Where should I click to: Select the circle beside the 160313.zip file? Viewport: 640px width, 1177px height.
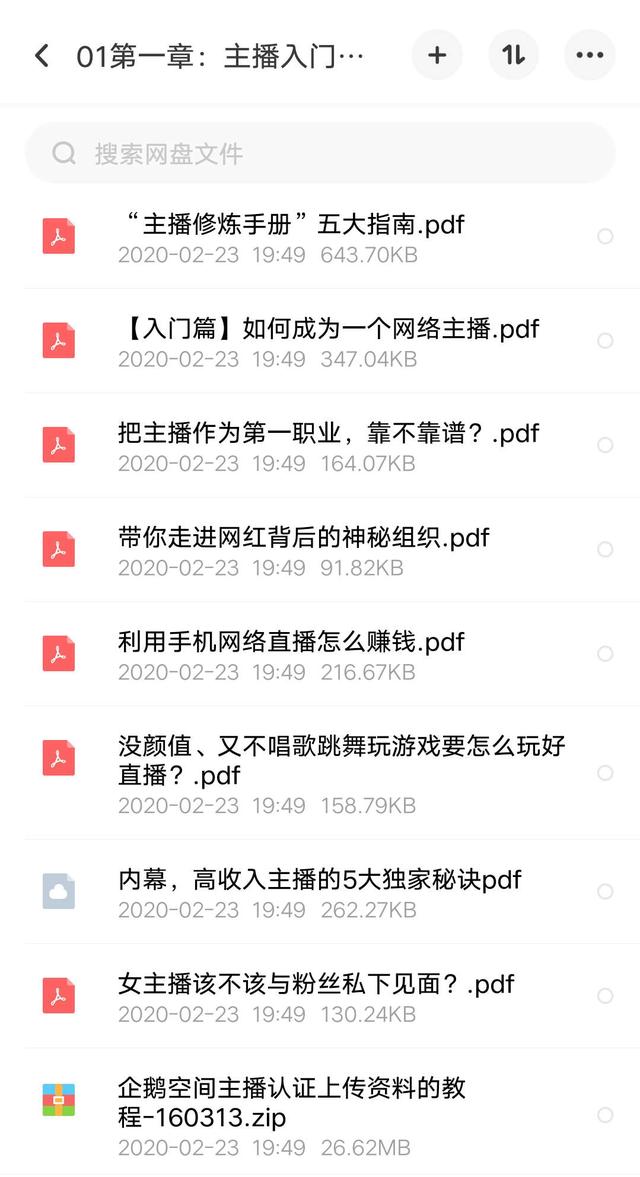[605, 1115]
